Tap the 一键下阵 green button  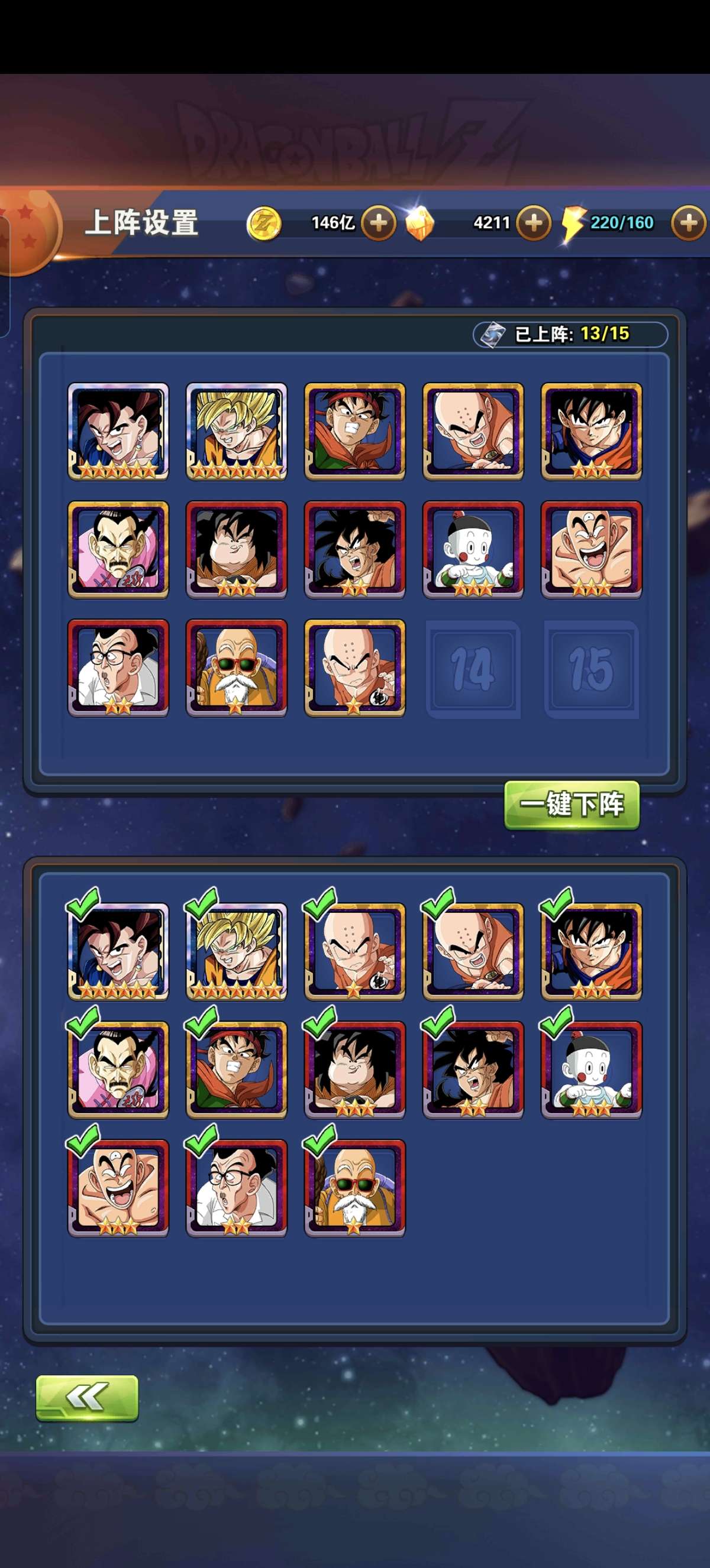571,805
